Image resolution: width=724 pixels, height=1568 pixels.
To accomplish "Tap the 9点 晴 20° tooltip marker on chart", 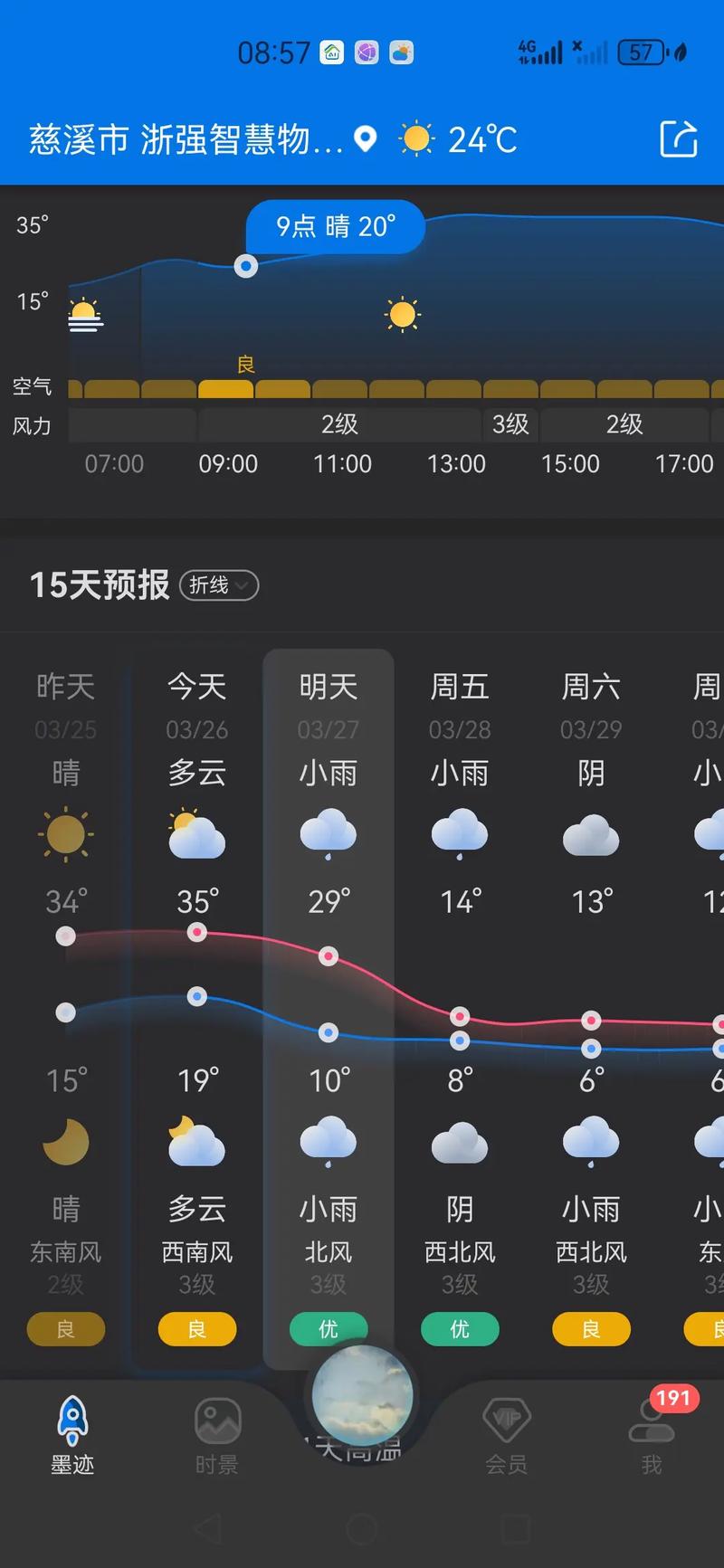I will pyautogui.click(x=335, y=228).
